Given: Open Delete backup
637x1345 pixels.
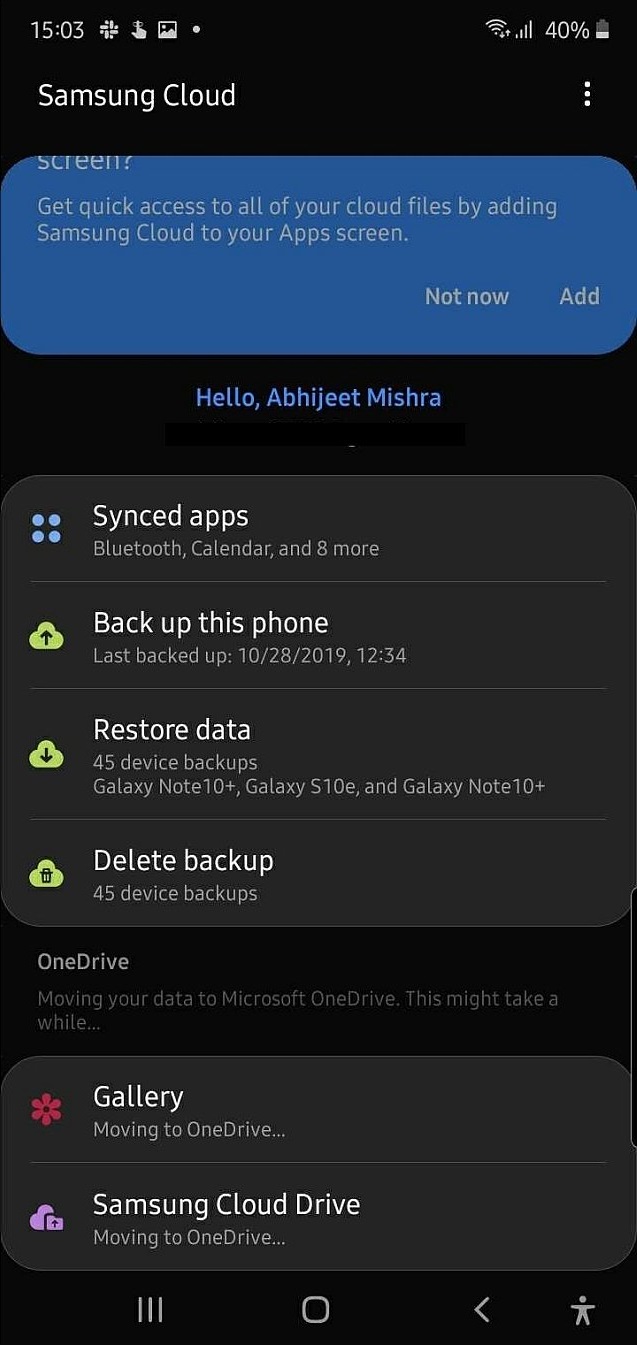Looking at the screenshot, I should [x=318, y=875].
